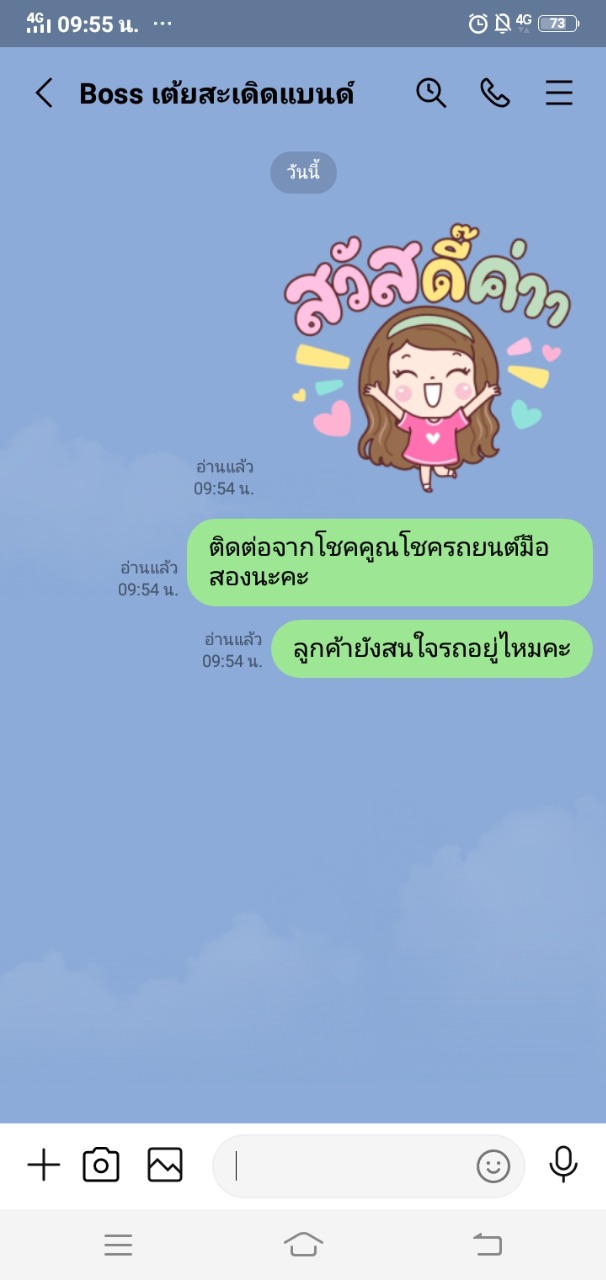Go back from the Boss chat
This screenshot has height=1280, width=606.
pyautogui.click(x=44, y=94)
